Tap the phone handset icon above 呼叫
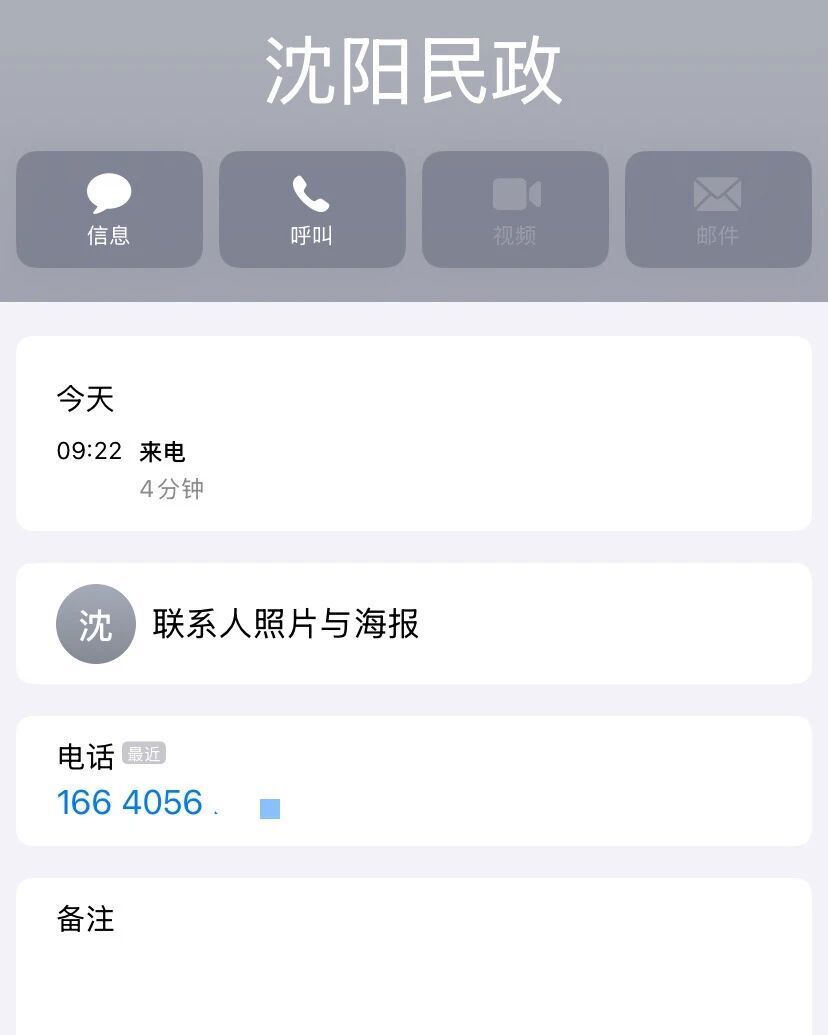Image resolution: width=828 pixels, height=1035 pixels. point(312,191)
